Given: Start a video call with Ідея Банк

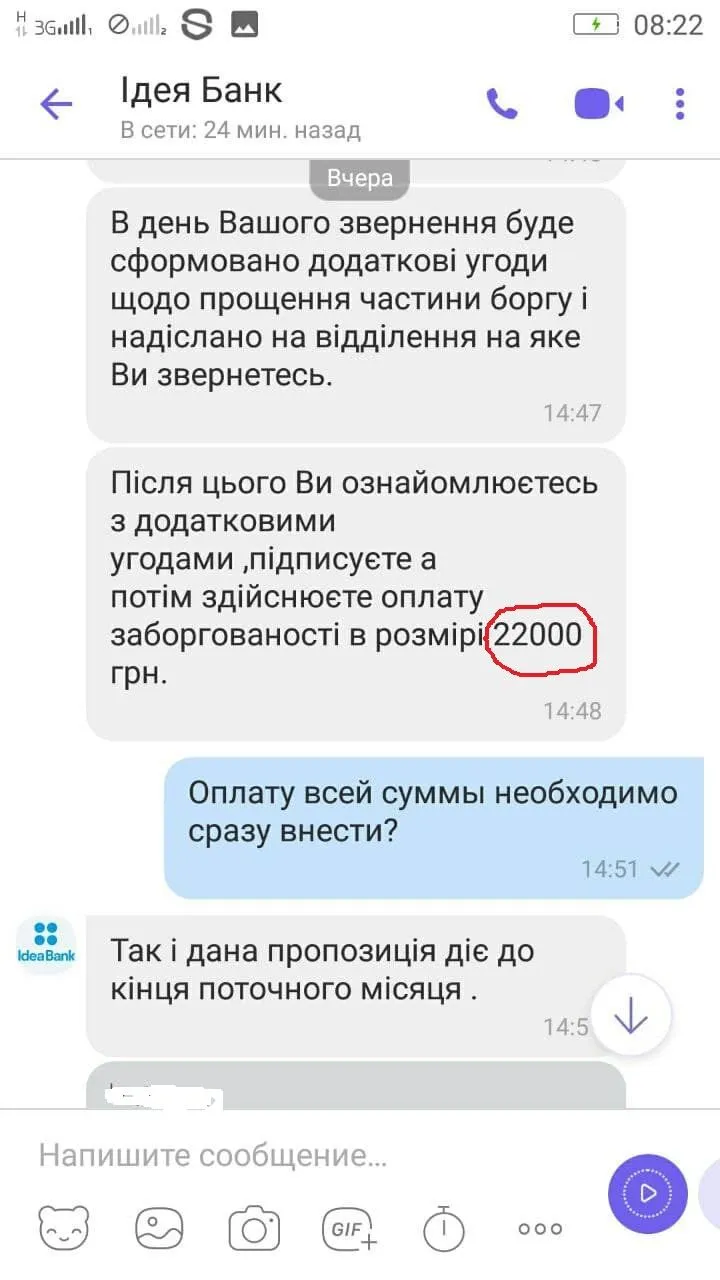Looking at the screenshot, I should (598, 104).
